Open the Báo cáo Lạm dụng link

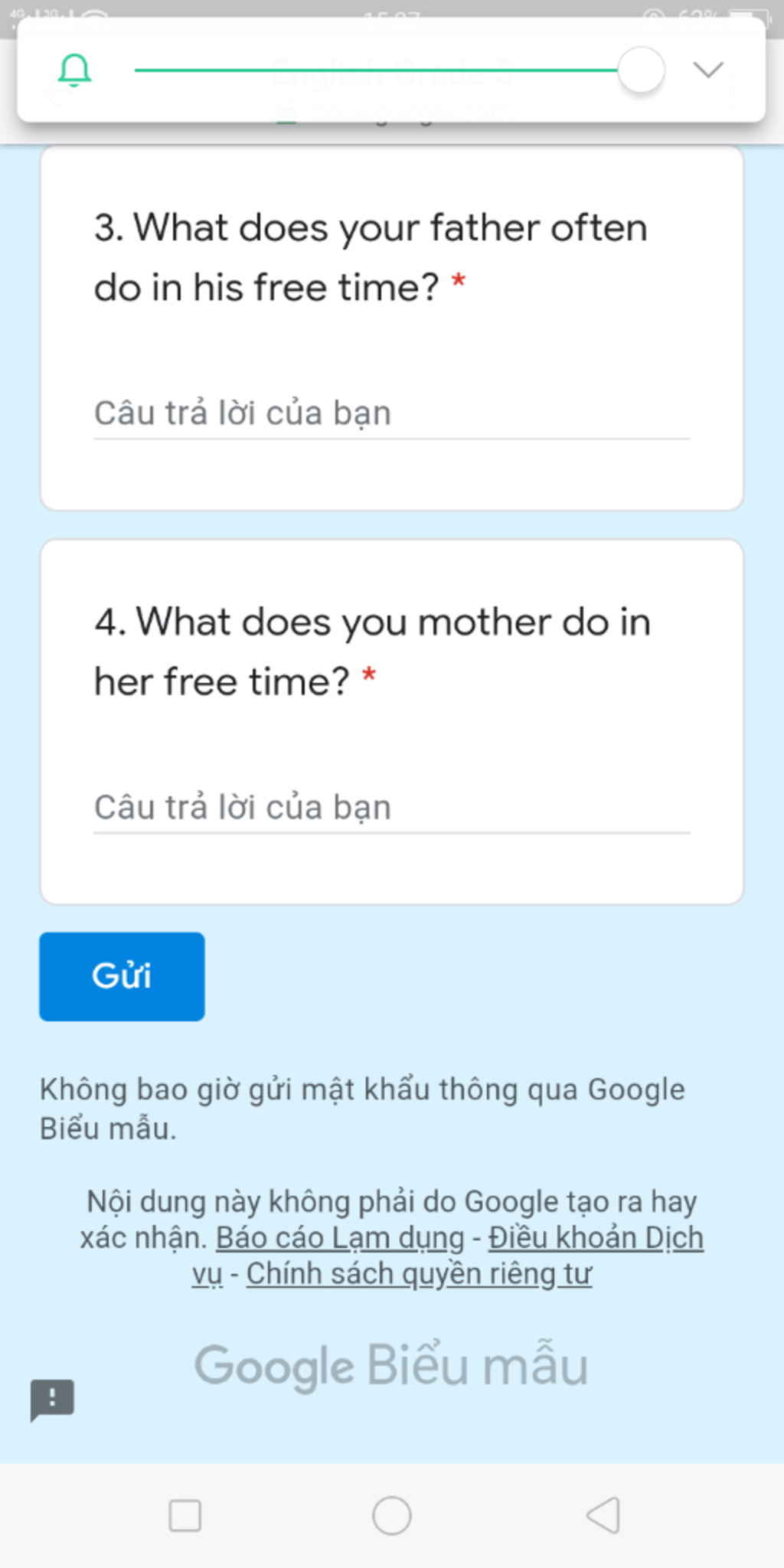click(x=340, y=1238)
